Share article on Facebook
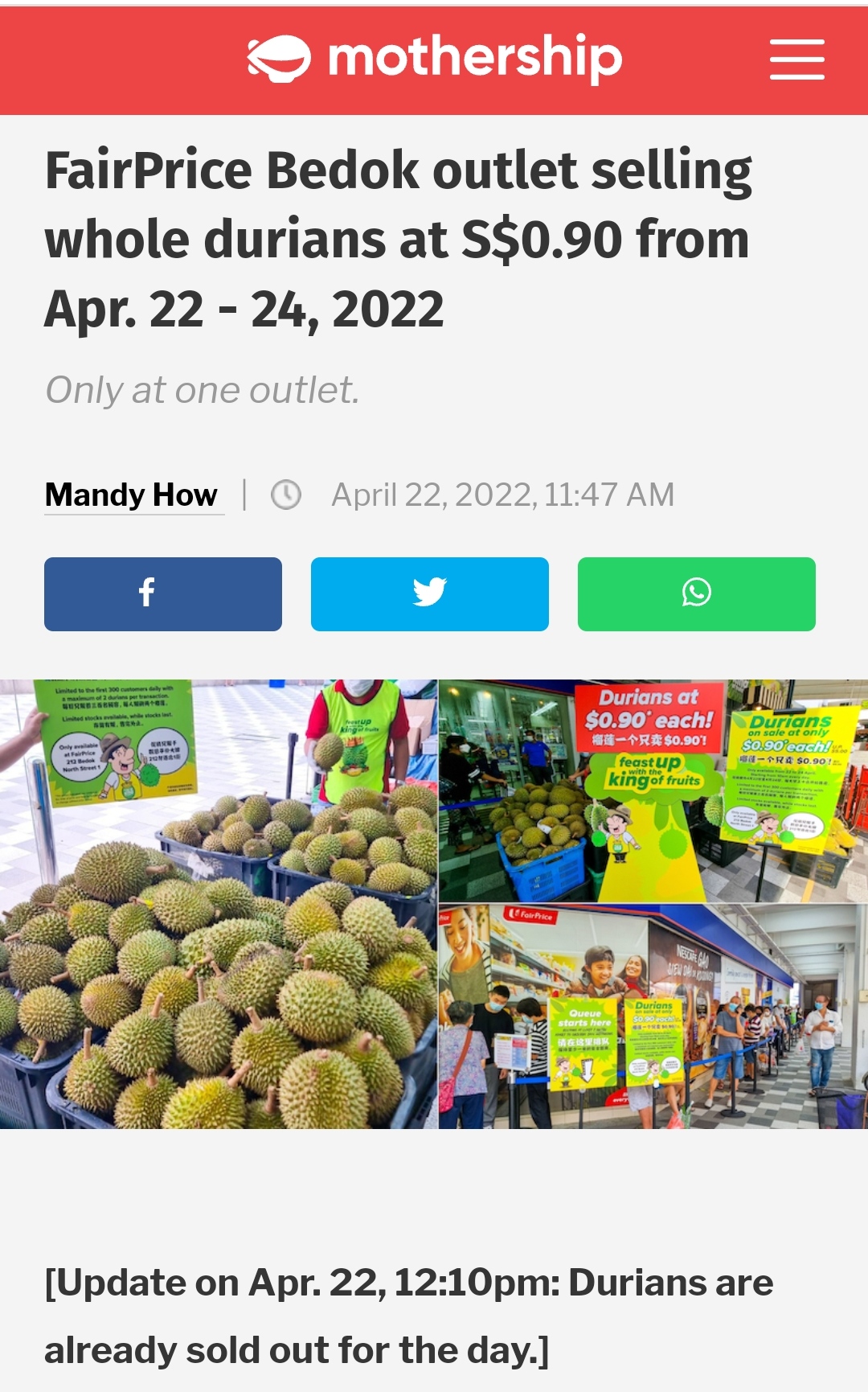868x1392 pixels. coord(163,593)
